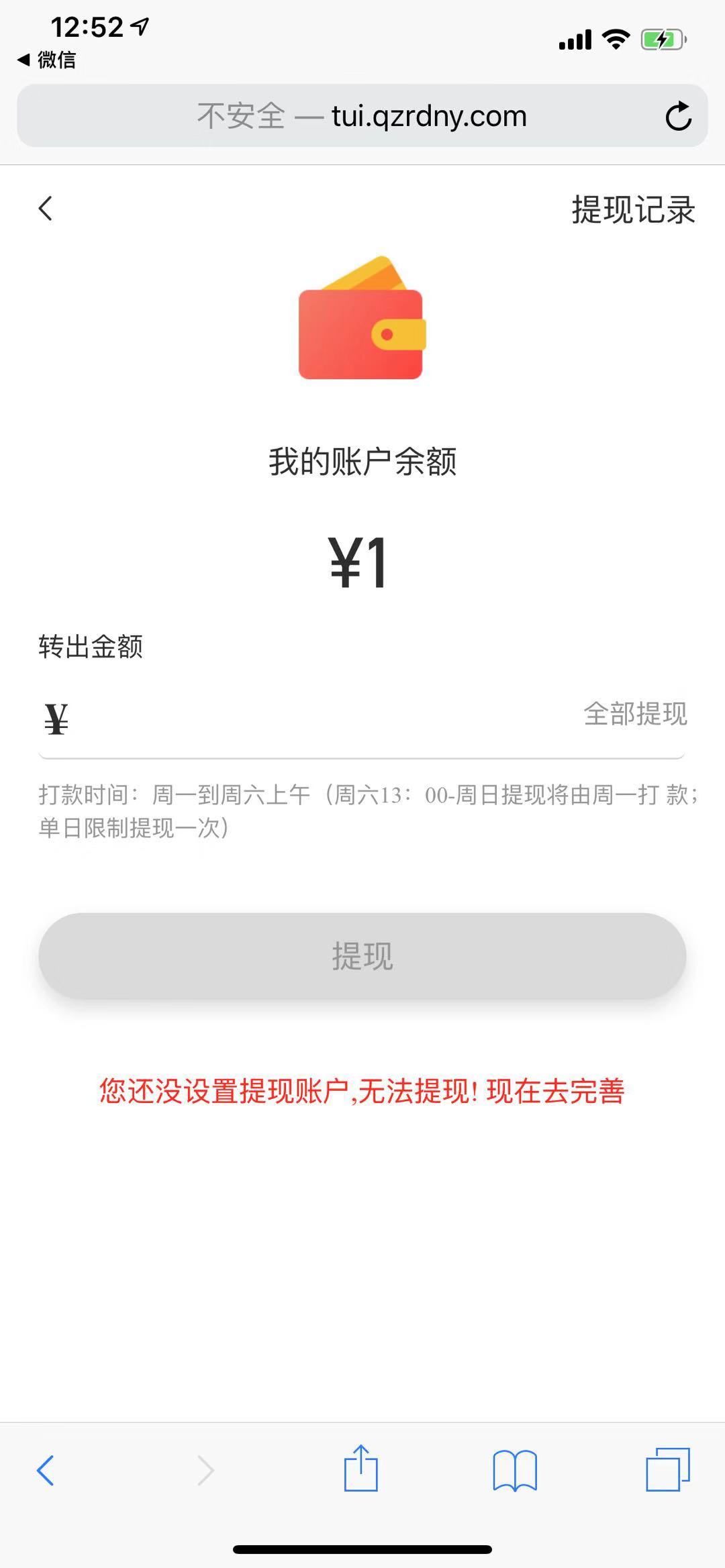Viewport: 725px width, 1568px height.
Task: Tap the disabled 提现 button
Action: pyautogui.click(x=361, y=955)
